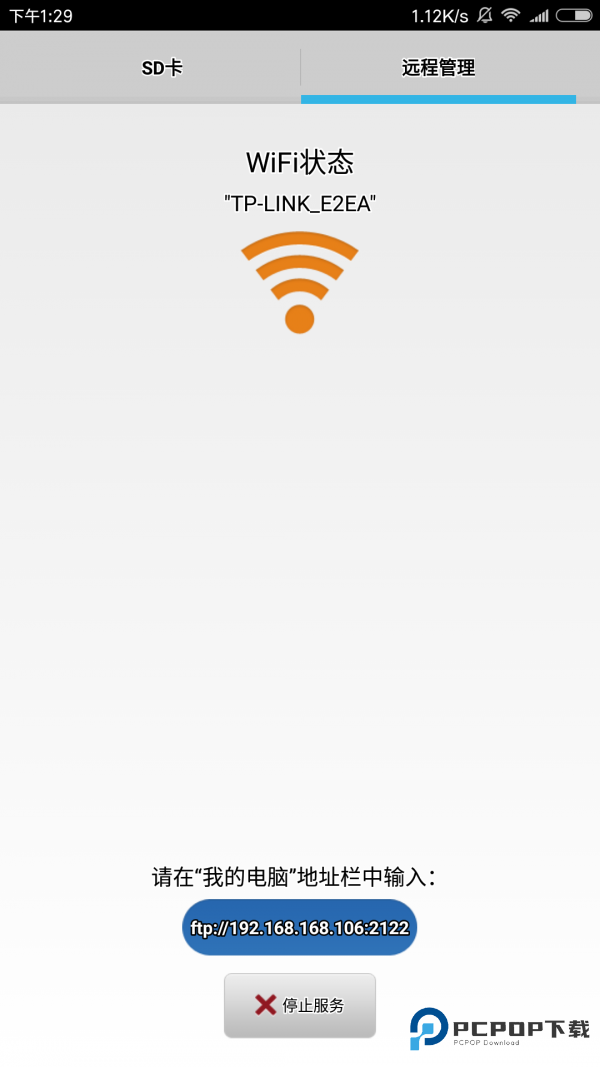The height and width of the screenshot is (1067, 600).
Task: Select the 远程管理 tab
Action: click(438, 68)
